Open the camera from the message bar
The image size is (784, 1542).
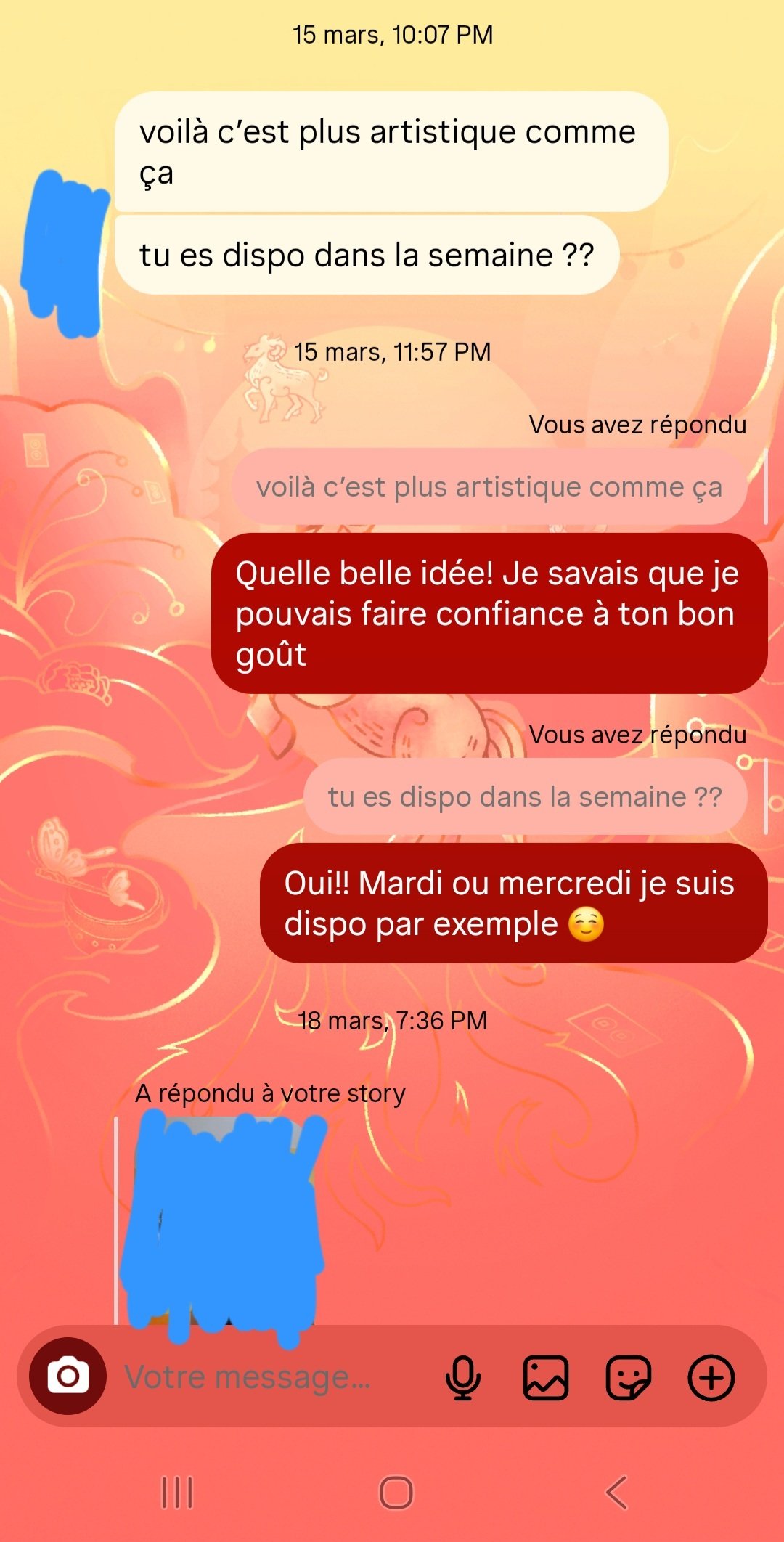point(68,1376)
